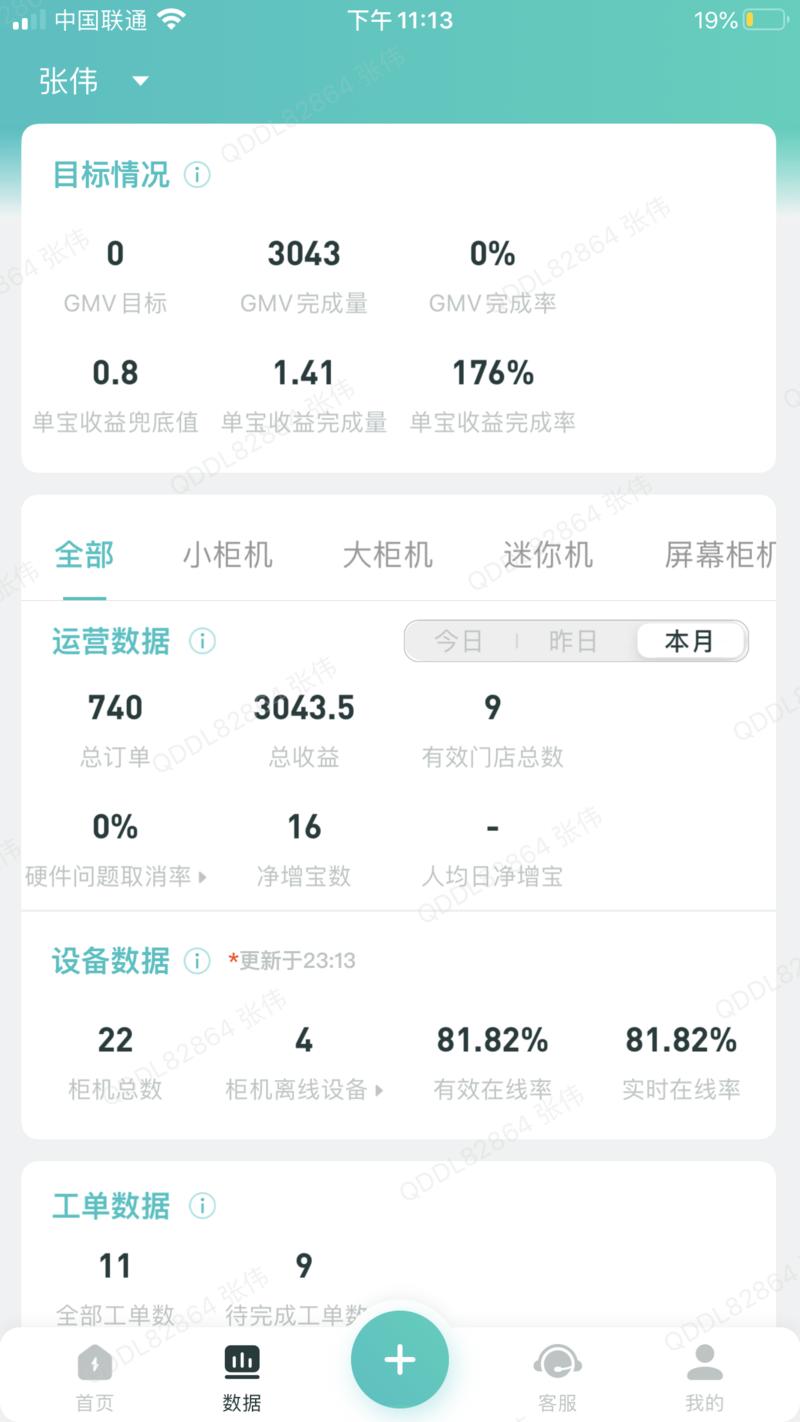The width and height of the screenshot is (800, 1422).
Task: Open the 客服 headset icon
Action: (557, 1362)
